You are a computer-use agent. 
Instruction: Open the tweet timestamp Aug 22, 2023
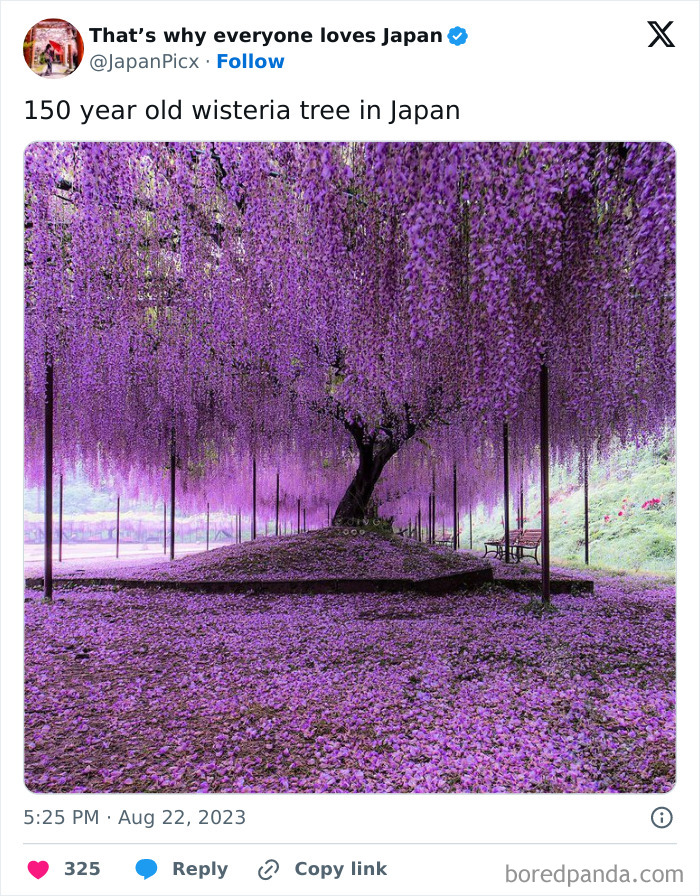(x=134, y=817)
